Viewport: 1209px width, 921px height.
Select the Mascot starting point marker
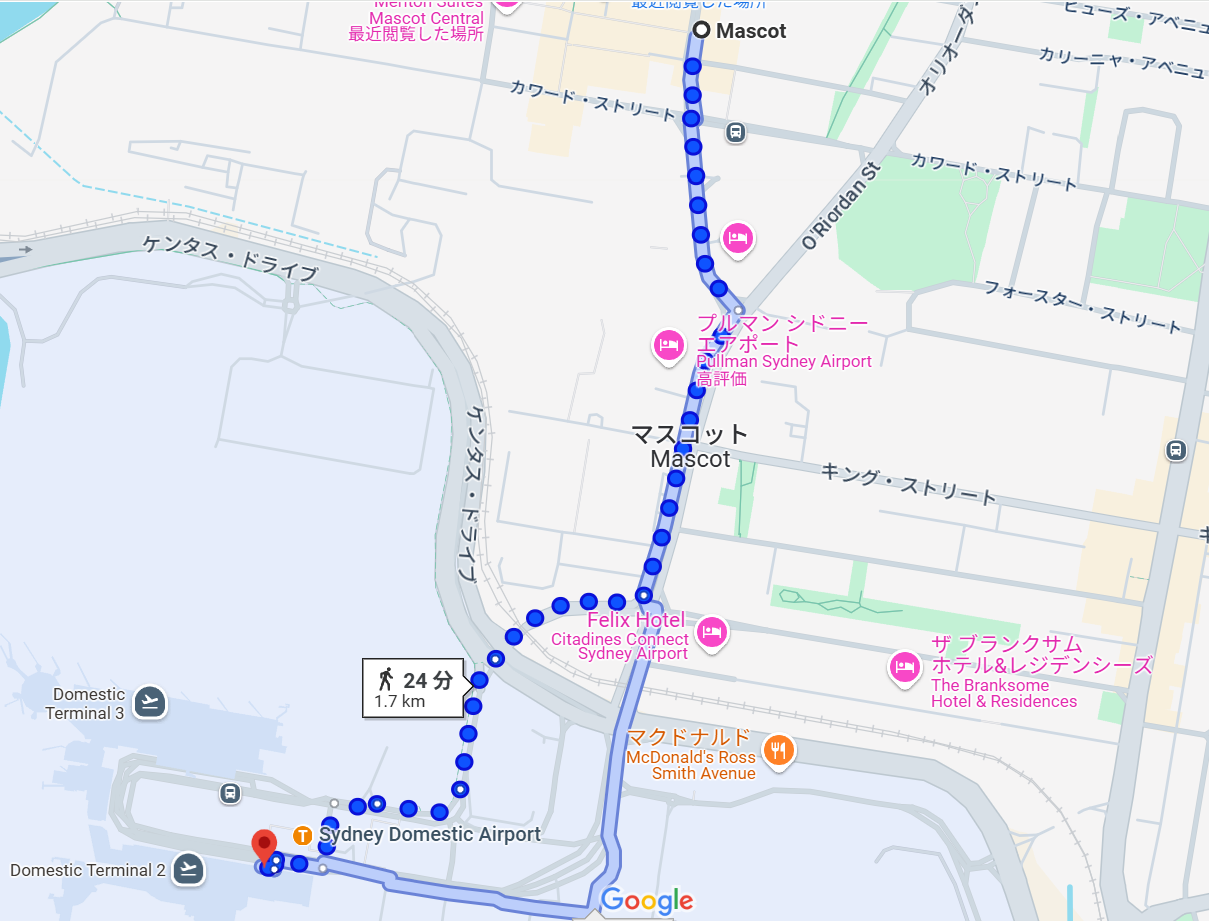(702, 31)
